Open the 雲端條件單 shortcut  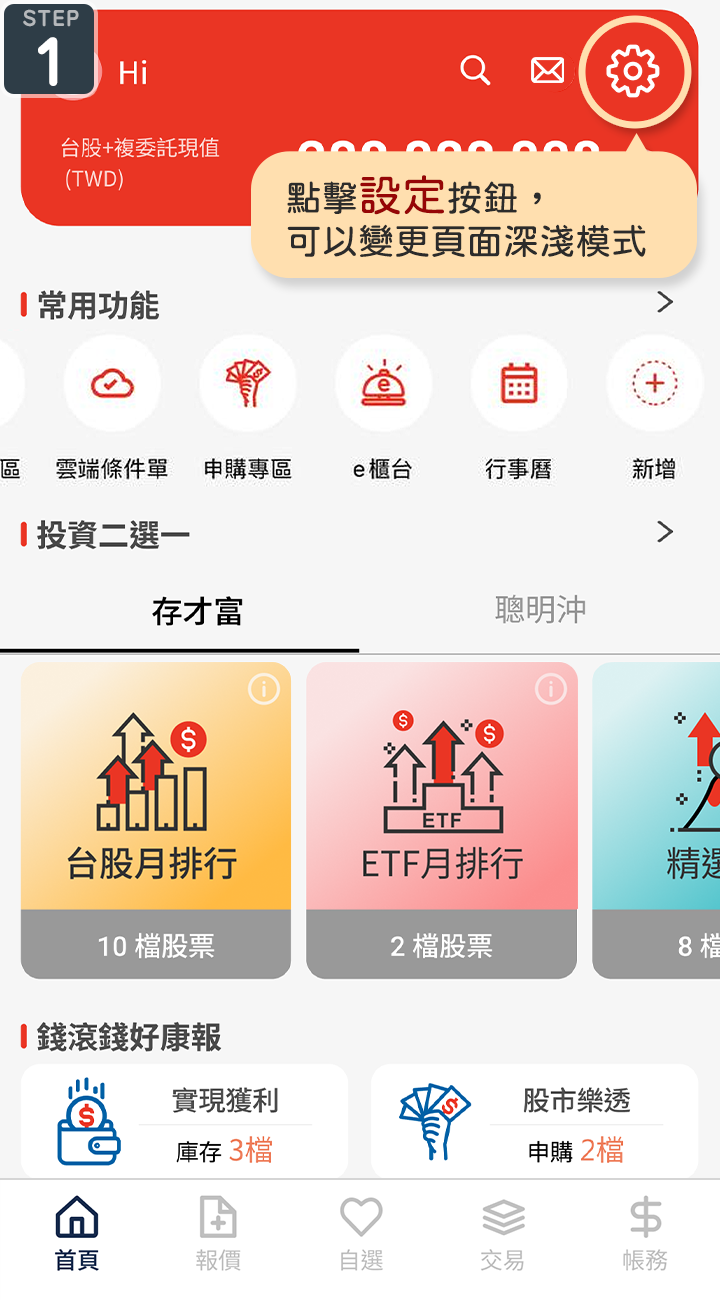[x=112, y=384]
